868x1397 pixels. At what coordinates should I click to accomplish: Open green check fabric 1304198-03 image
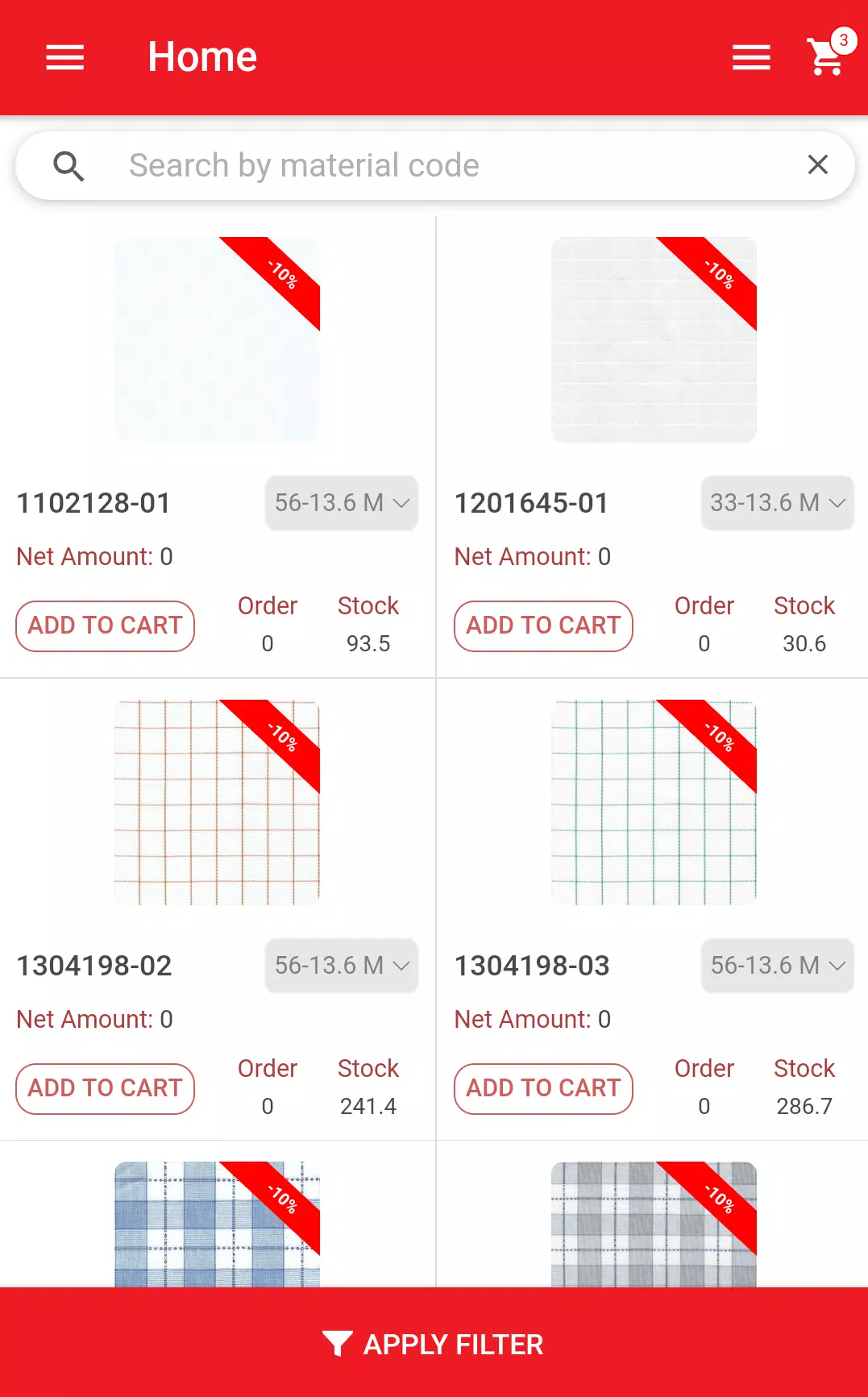point(654,802)
